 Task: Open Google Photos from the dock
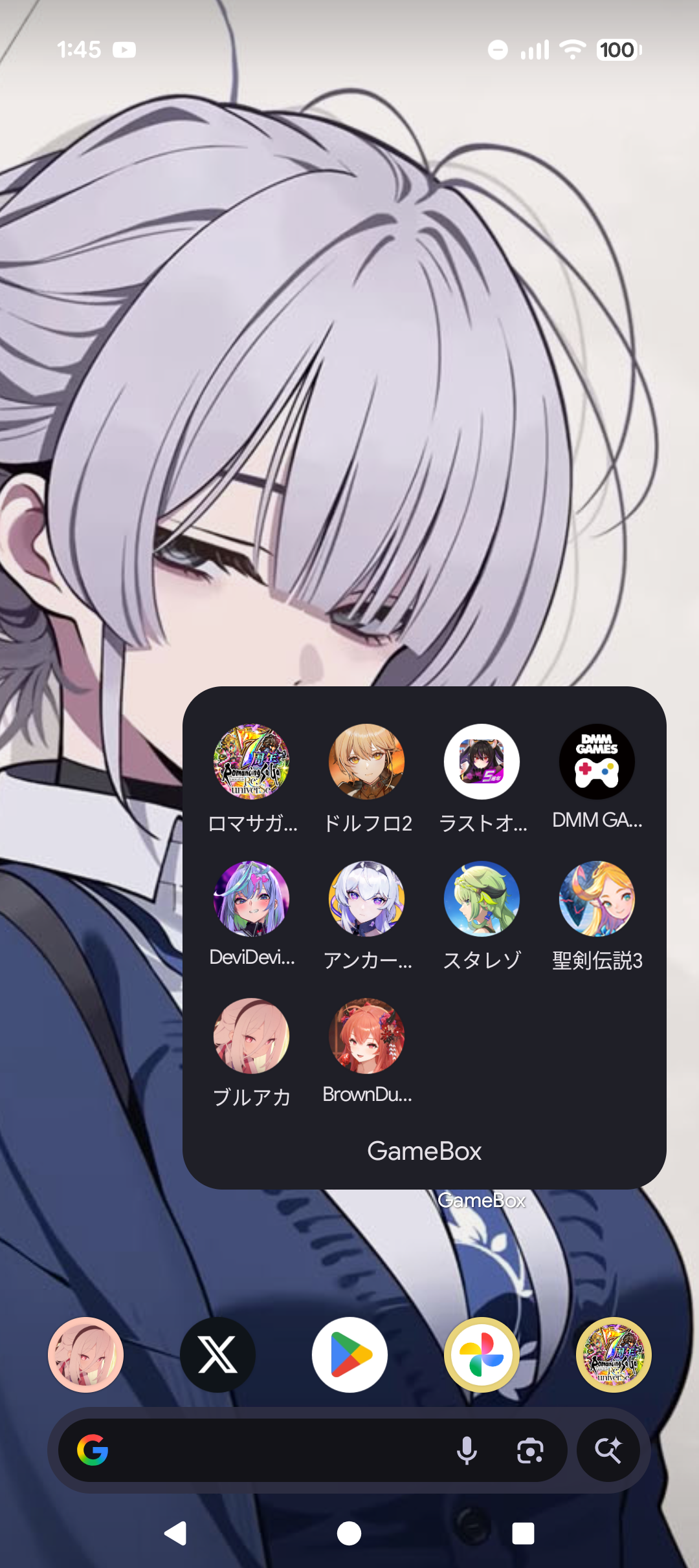pyautogui.click(x=482, y=1355)
